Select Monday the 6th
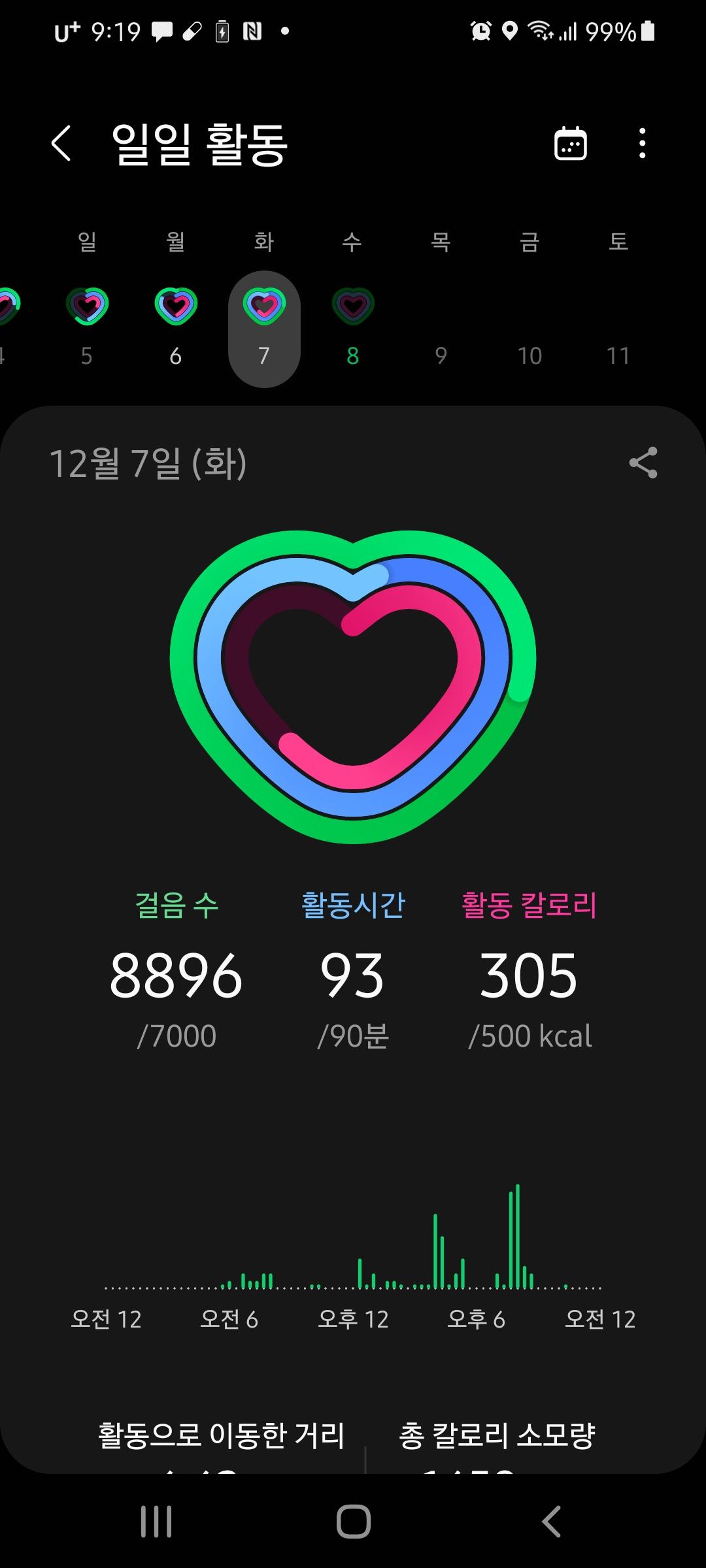Viewport: 706px width, 1568px height. point(175,327)
